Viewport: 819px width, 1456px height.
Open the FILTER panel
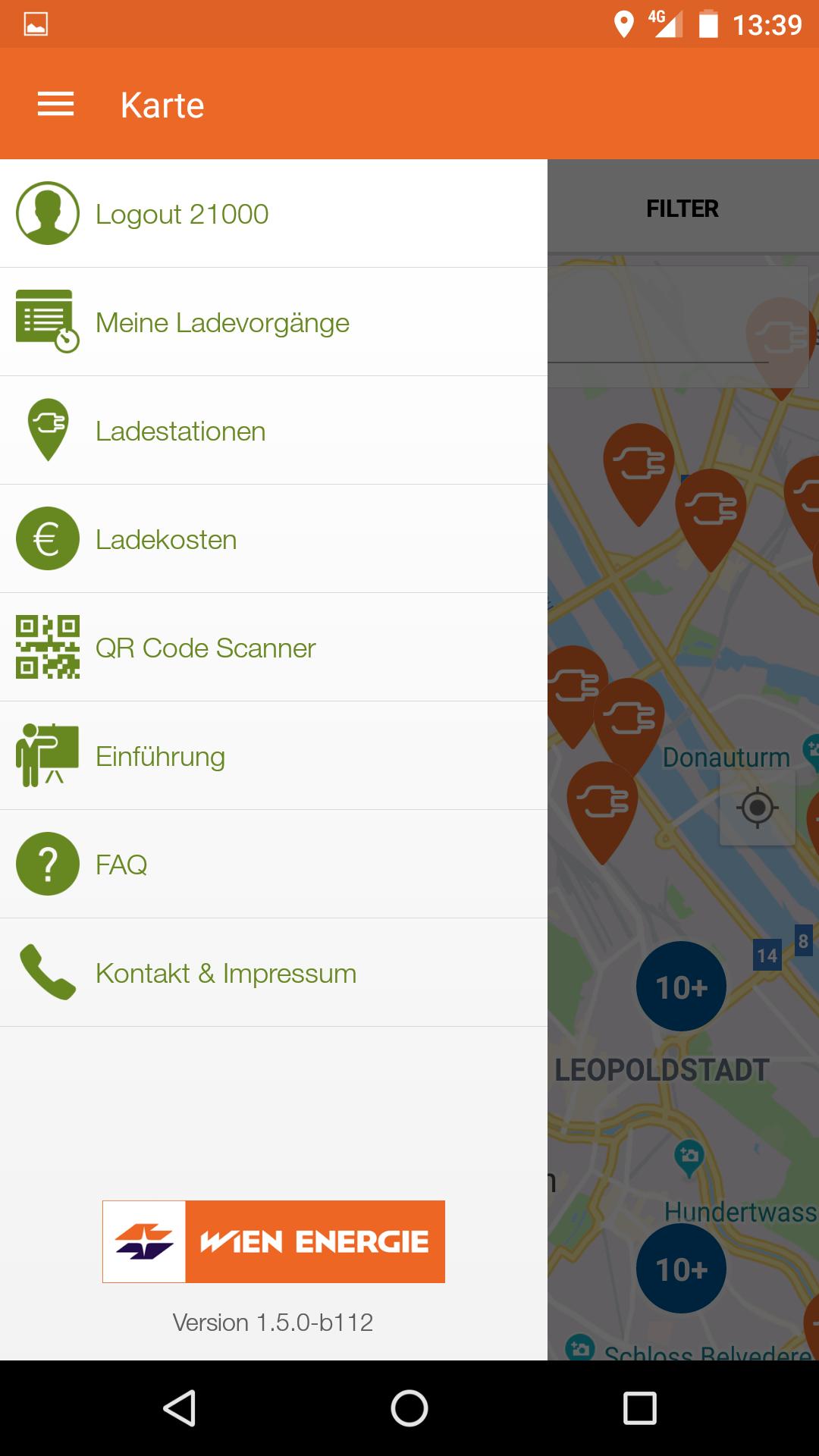tap(682, 208)
